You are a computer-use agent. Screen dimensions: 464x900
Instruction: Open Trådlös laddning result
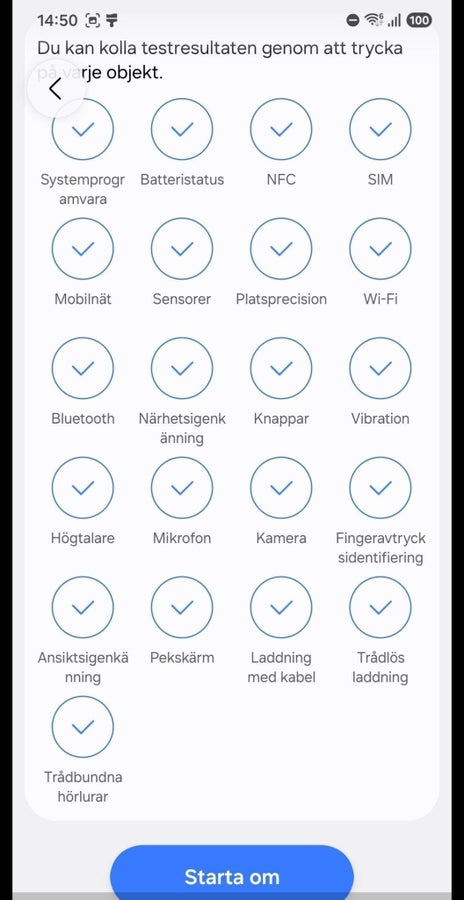[380, 607]
